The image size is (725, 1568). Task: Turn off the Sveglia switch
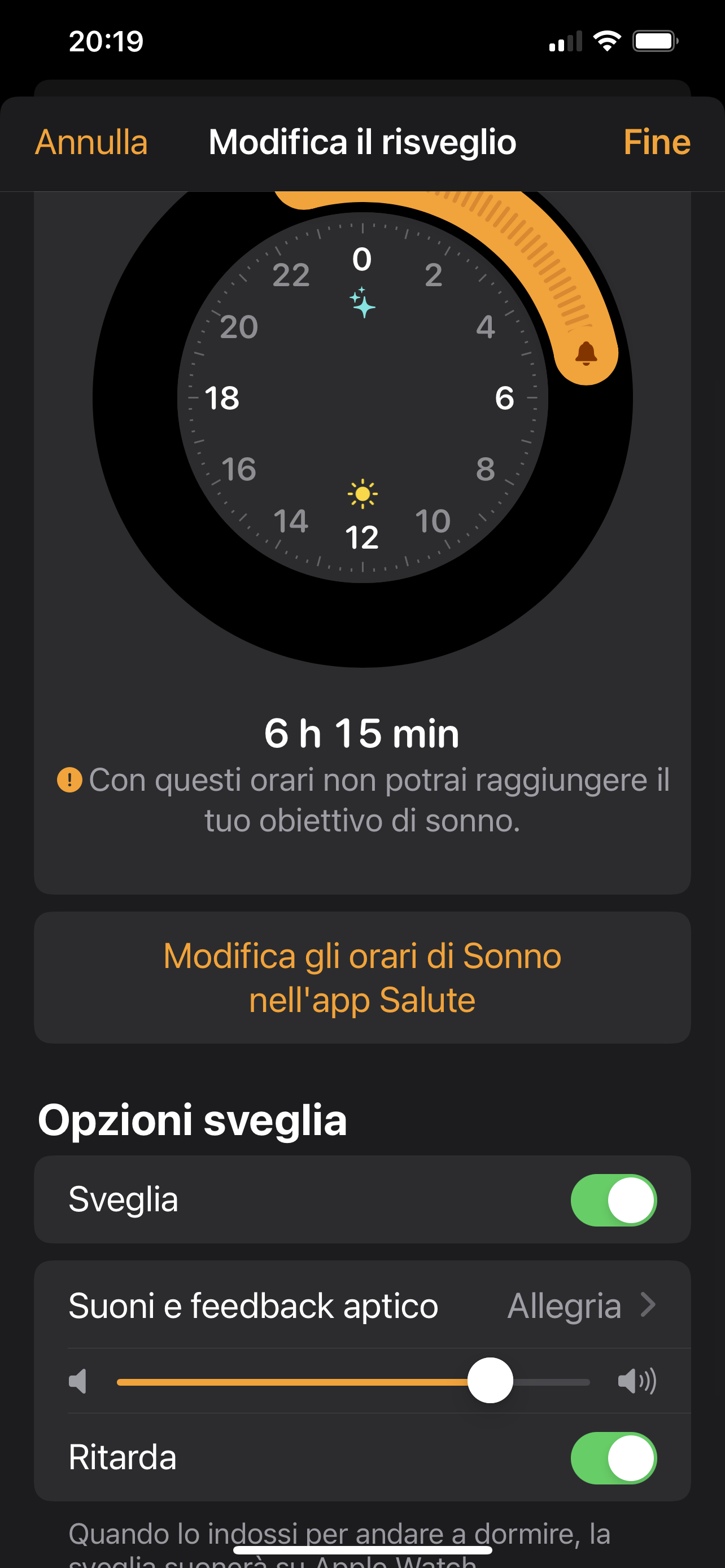[x=613, y=1200]
